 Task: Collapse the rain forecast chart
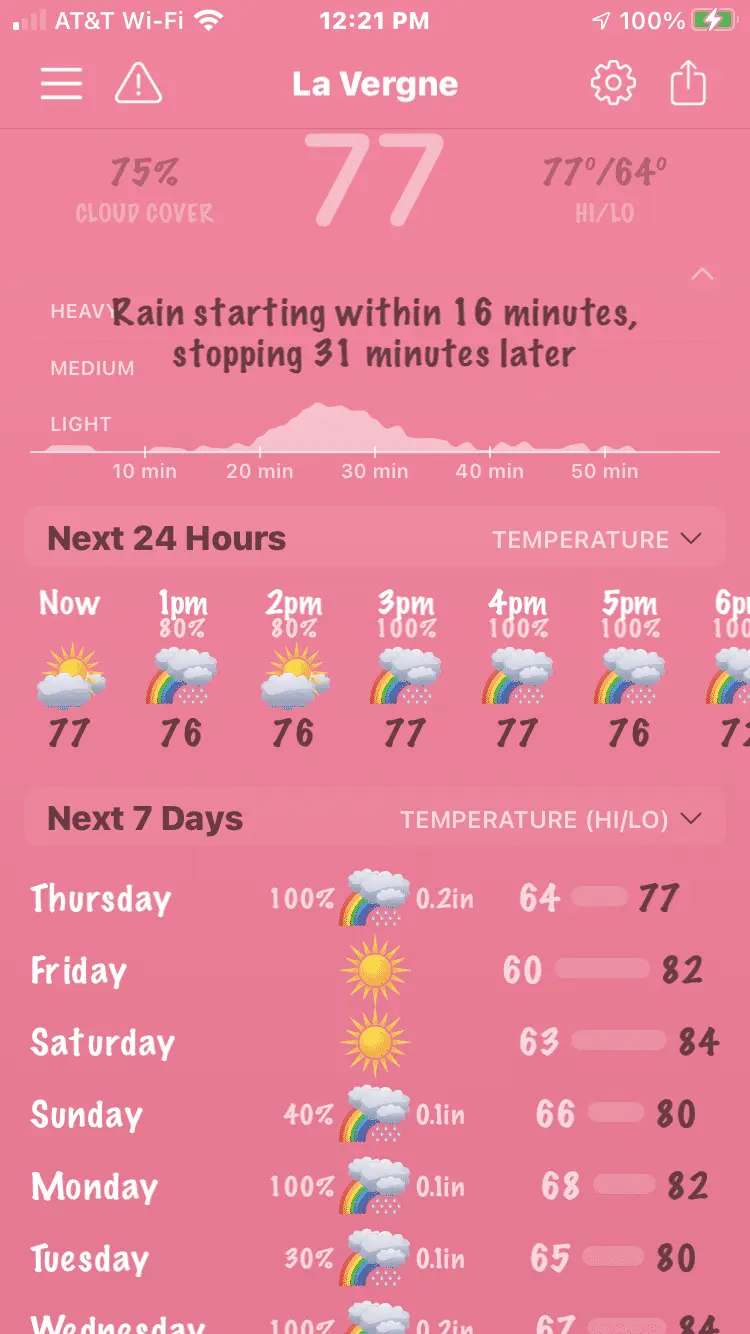(703, 274)
